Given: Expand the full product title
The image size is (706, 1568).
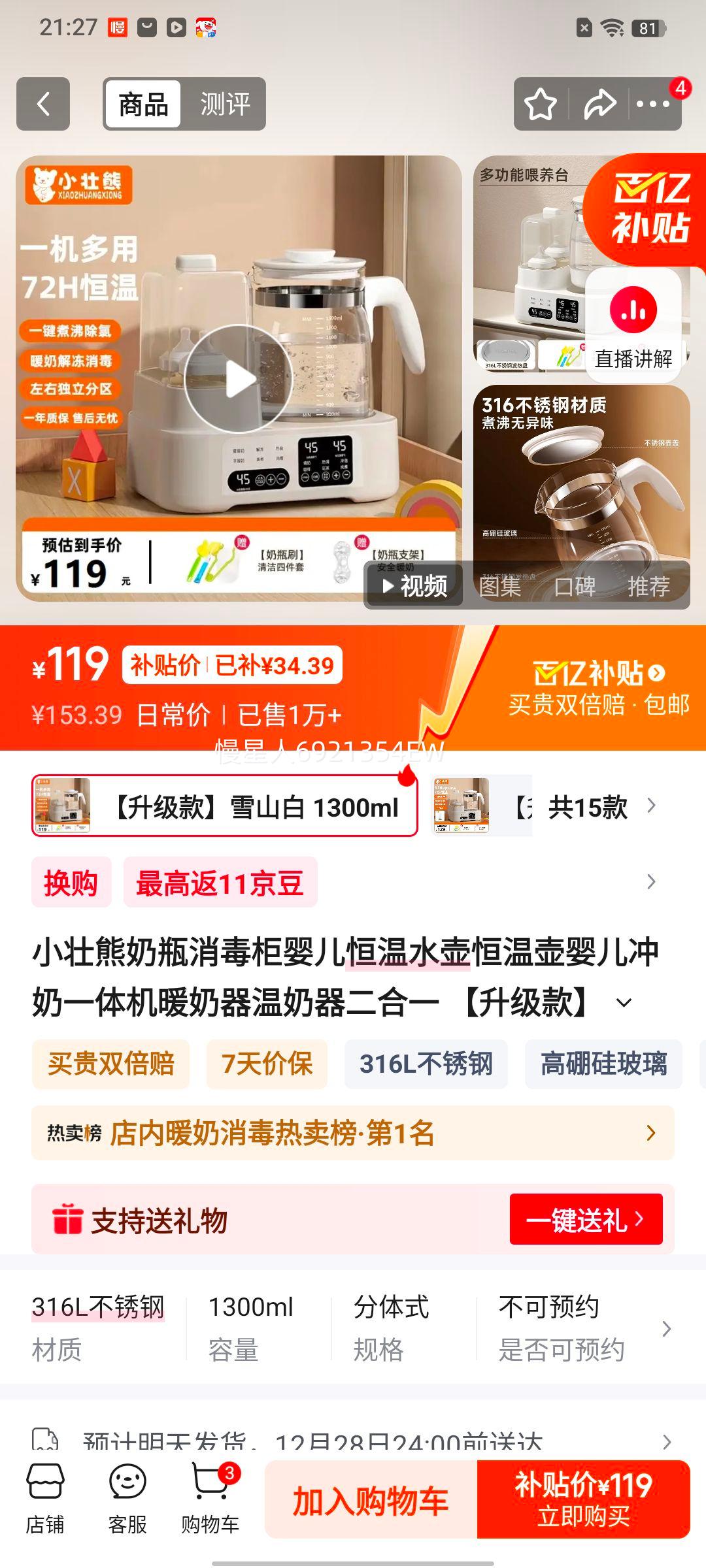Looking at the screenshot, I should 622,1002.
